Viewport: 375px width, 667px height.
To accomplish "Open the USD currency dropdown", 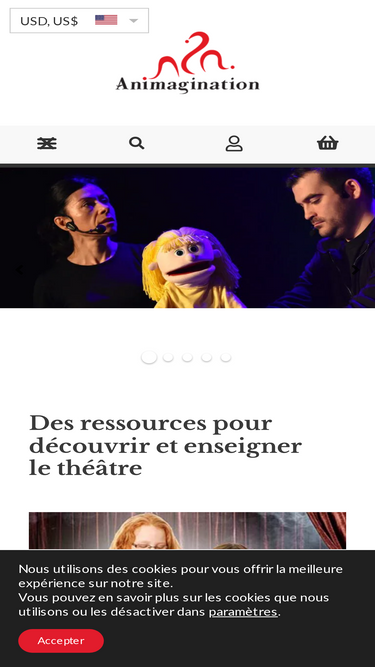I will (79, 20).
